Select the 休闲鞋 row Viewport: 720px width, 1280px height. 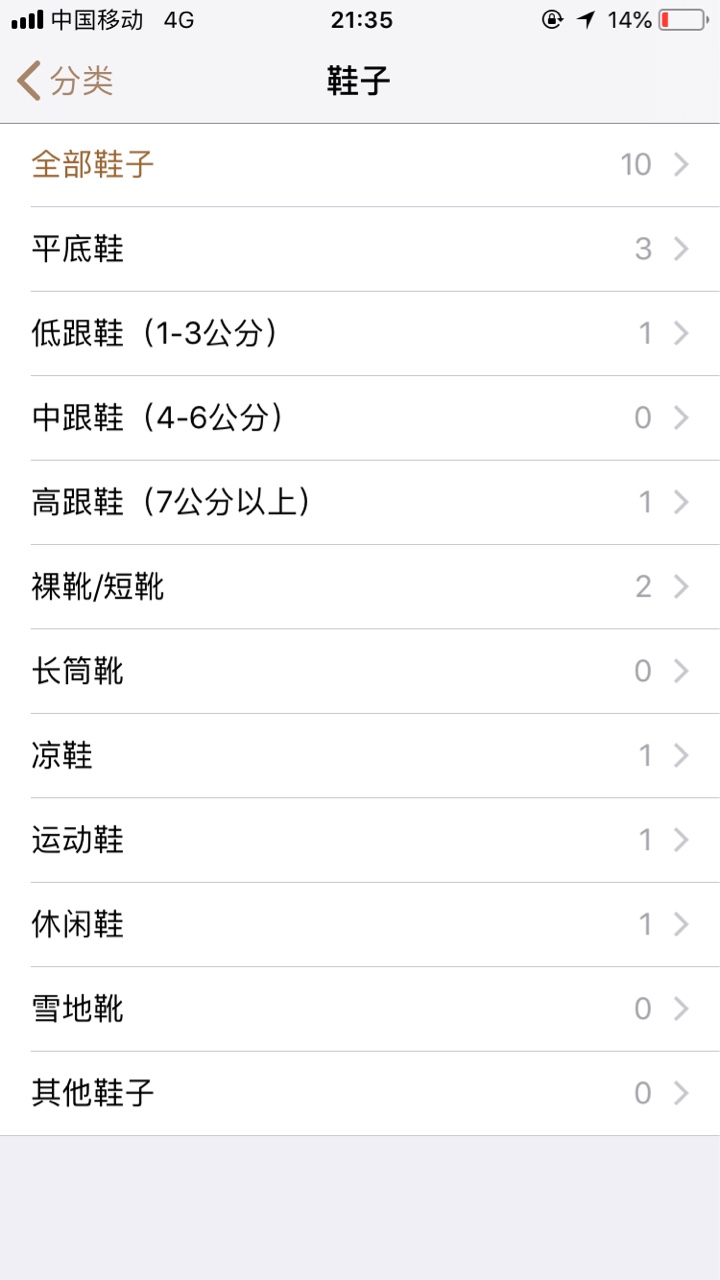[360, 924]
